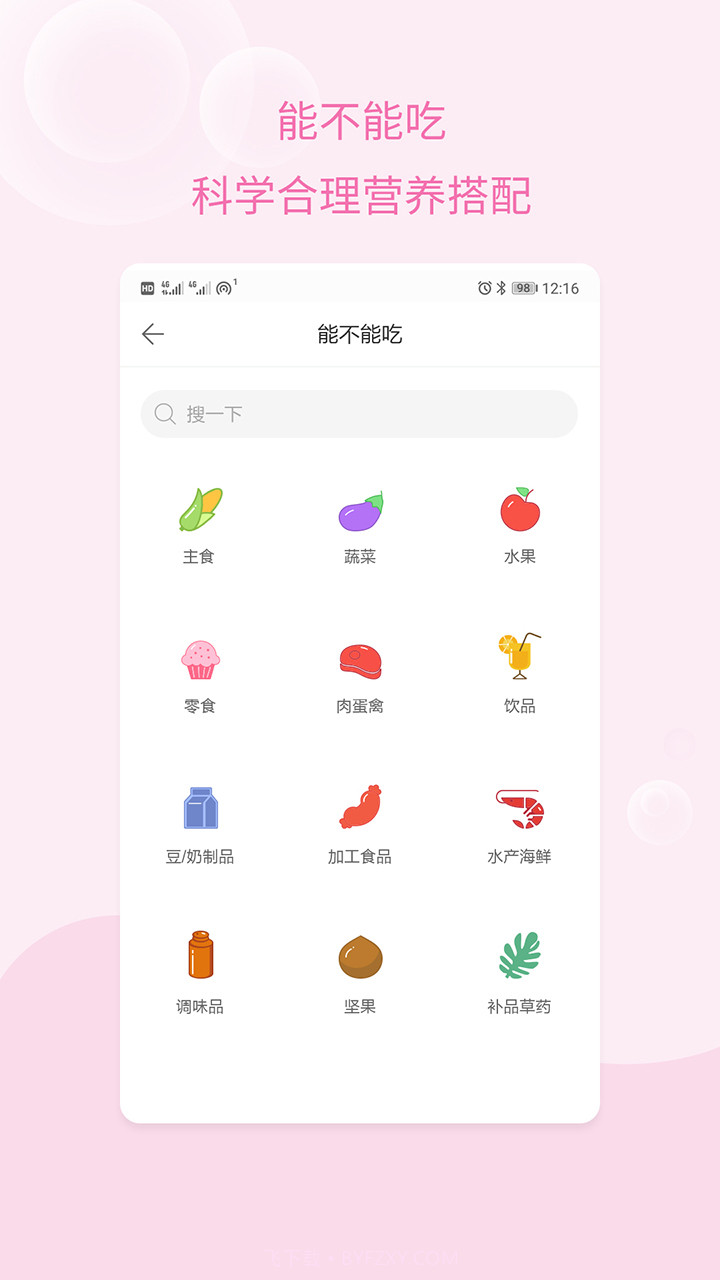Tap the 能不能吃 page title
Image resolution: width=720 pixels, height=1280 pixels.
(x=359, y=334)
